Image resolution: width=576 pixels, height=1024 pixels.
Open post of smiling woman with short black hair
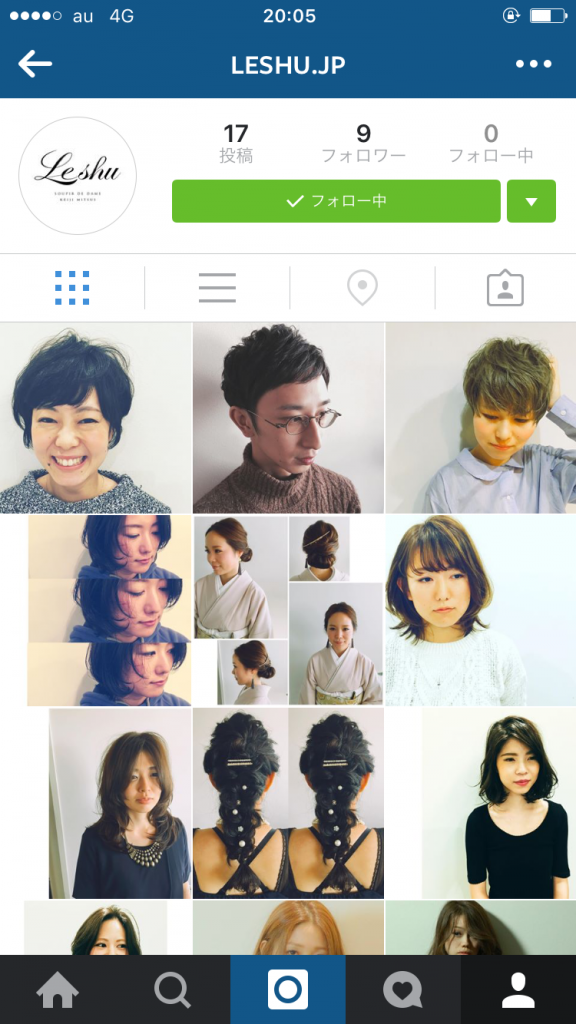pyautogui.click(x=95, y=417)
